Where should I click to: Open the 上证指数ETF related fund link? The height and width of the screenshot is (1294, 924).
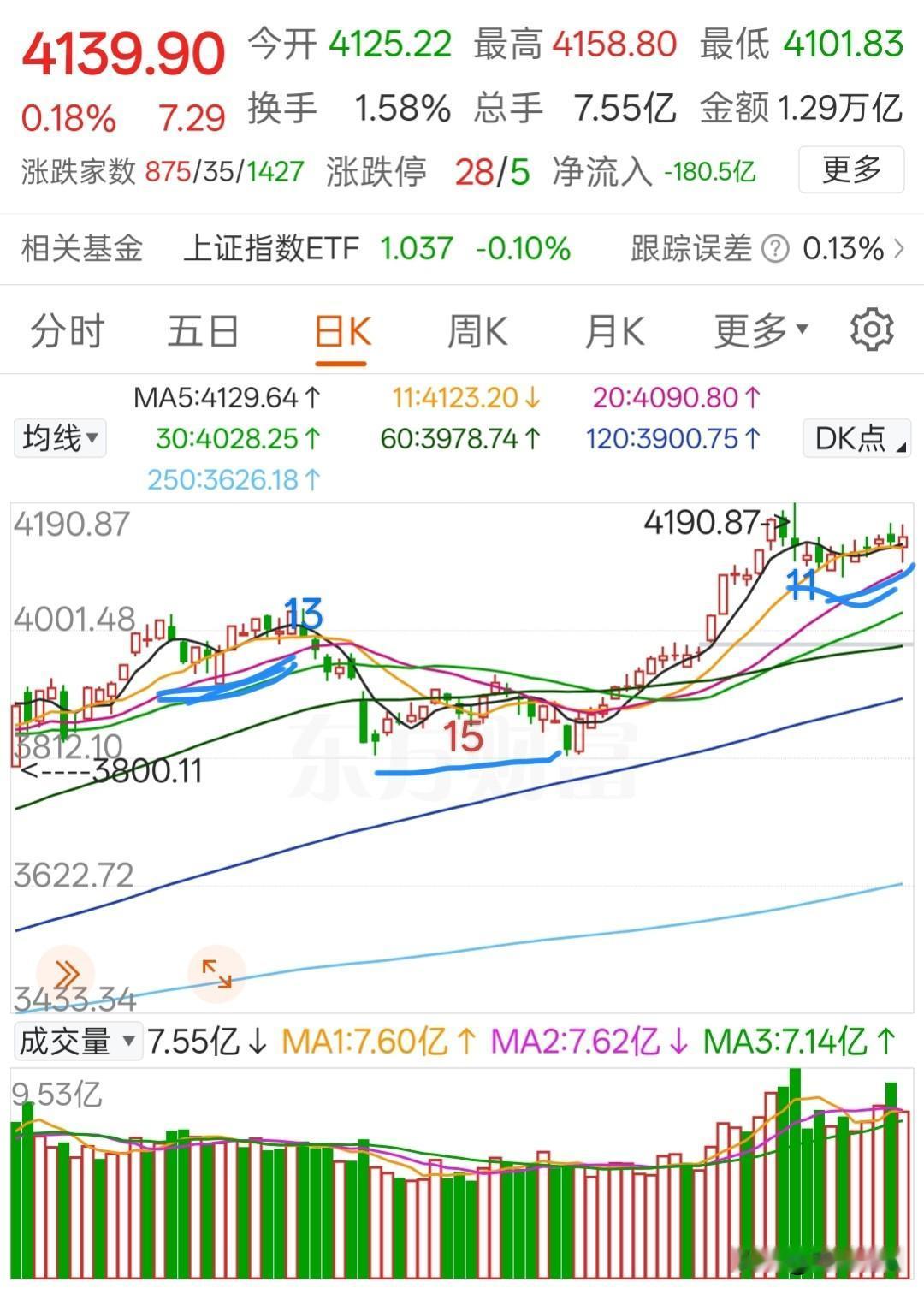(x=272, y=249)
